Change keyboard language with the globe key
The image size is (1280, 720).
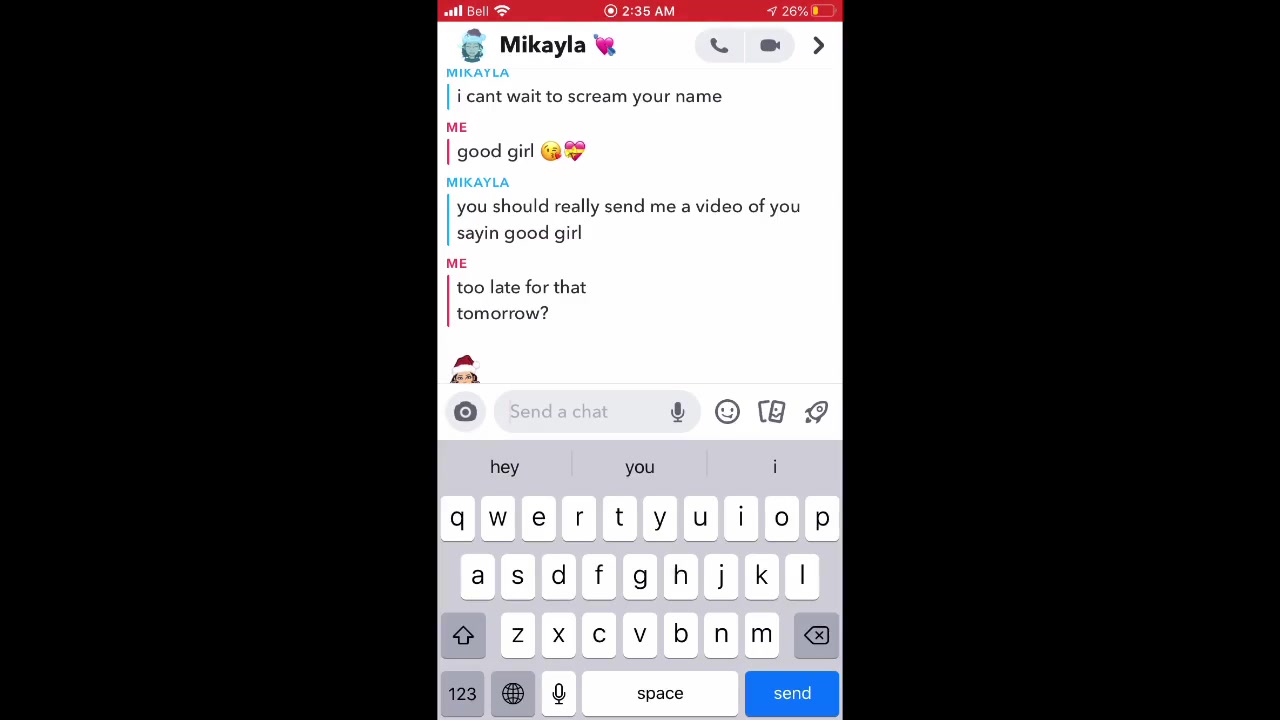coord(513,693)
